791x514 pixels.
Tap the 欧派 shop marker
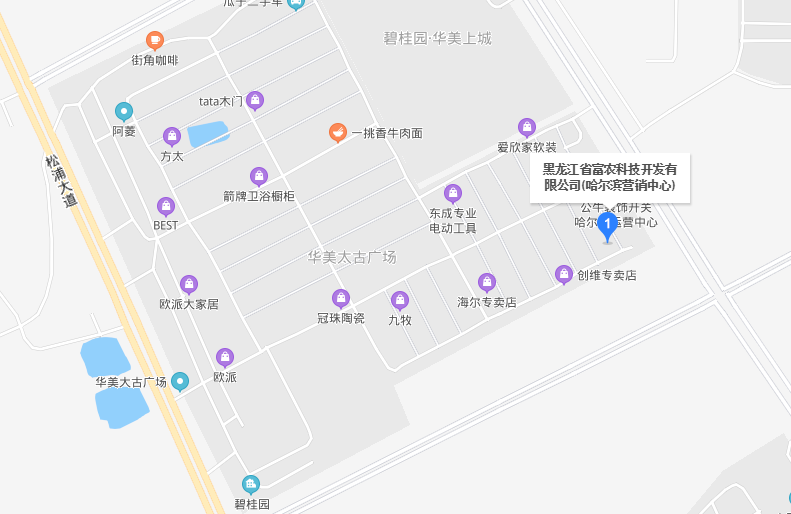(225, 357)
